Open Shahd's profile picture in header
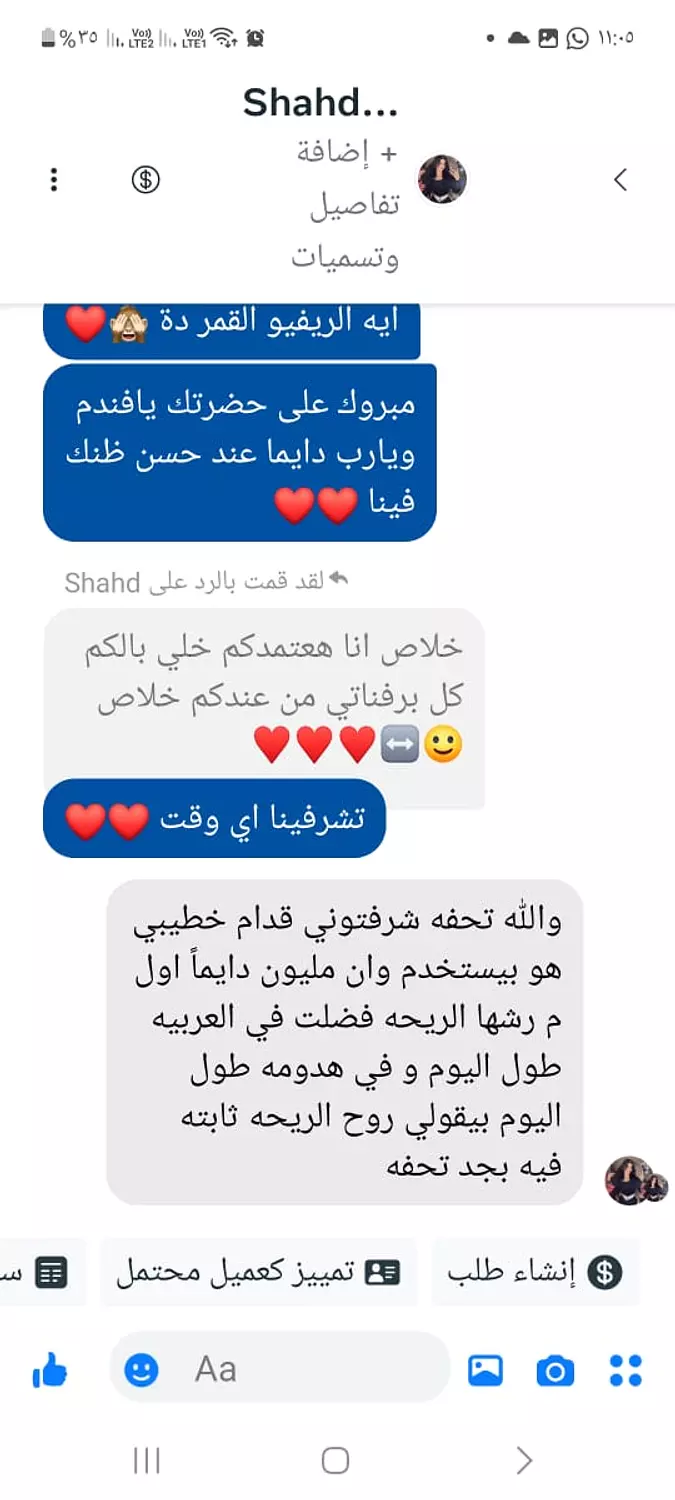 (442, 180)
